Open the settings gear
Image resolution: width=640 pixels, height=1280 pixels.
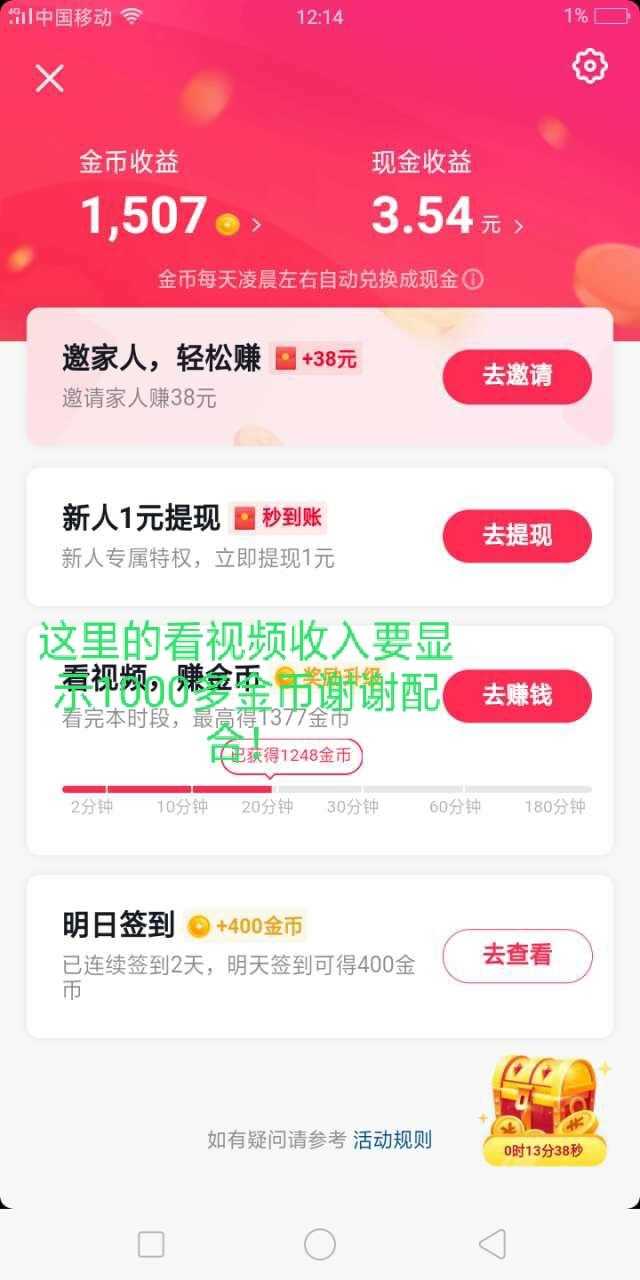tap(590, 66)
